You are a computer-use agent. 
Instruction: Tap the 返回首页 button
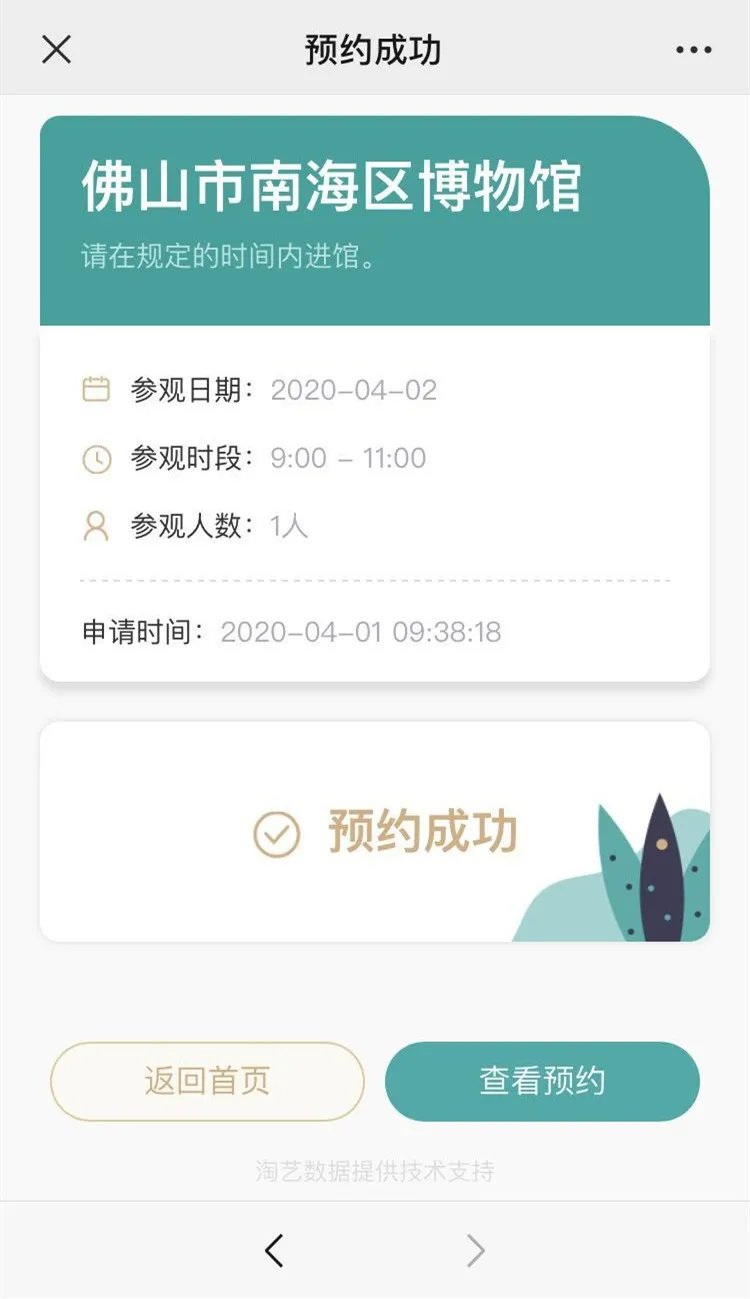pos(207,1081)
